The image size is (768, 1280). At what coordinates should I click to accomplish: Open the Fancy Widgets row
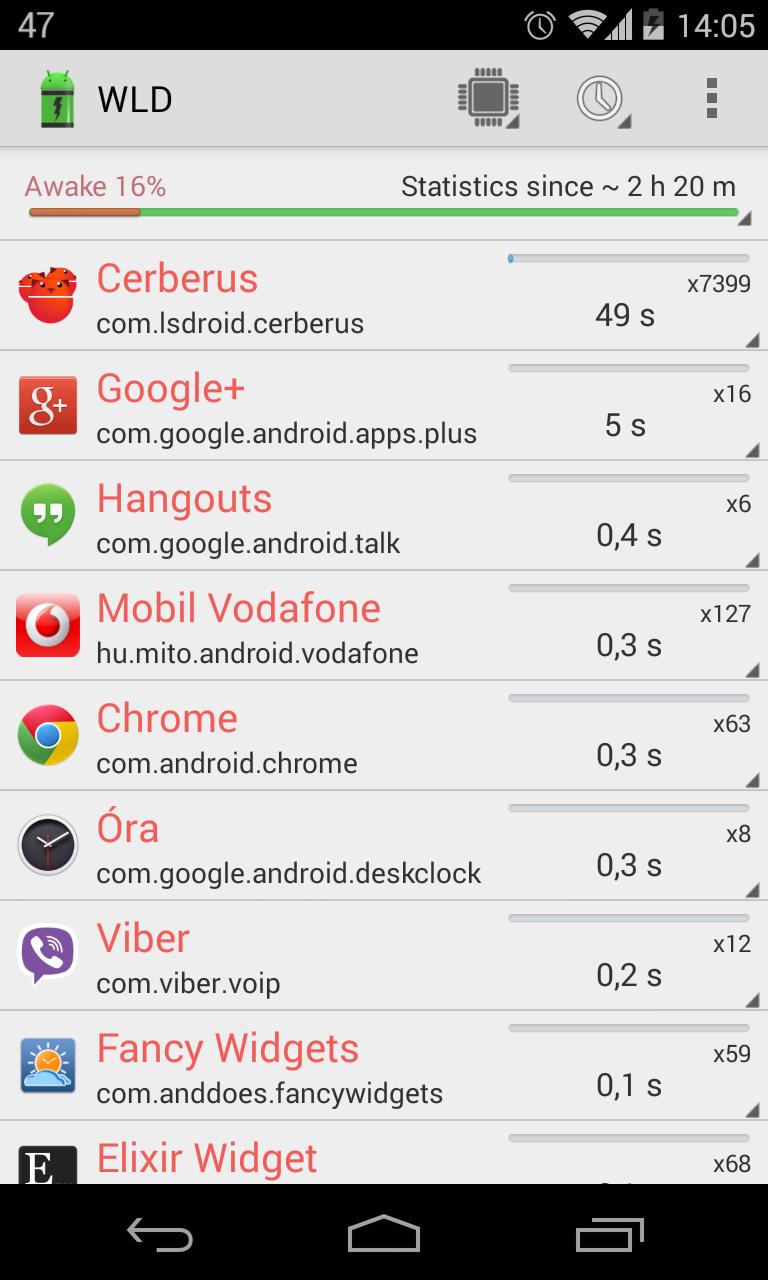tap(384, 1066)
